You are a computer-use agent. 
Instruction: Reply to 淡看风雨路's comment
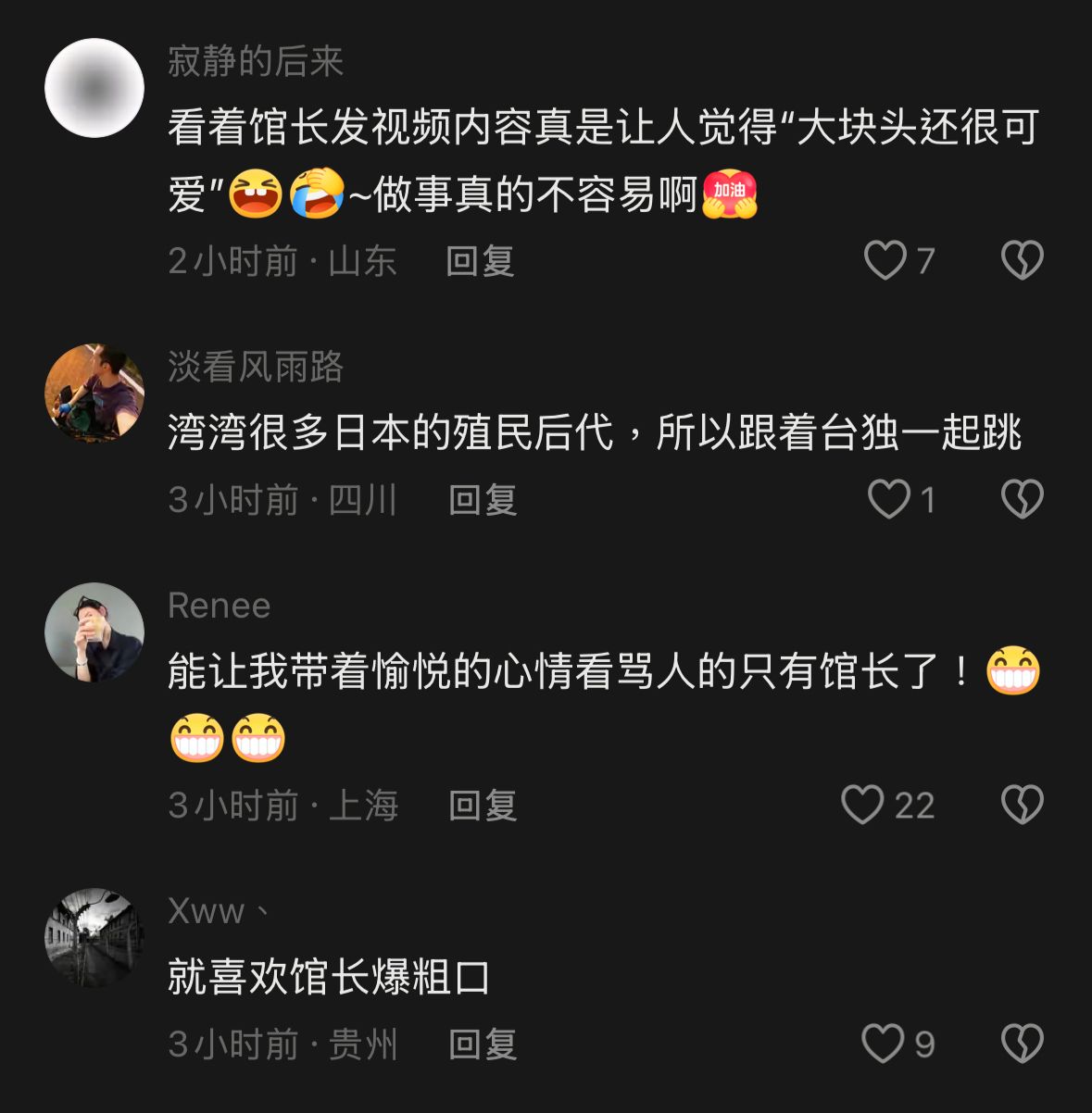[483, 500]
